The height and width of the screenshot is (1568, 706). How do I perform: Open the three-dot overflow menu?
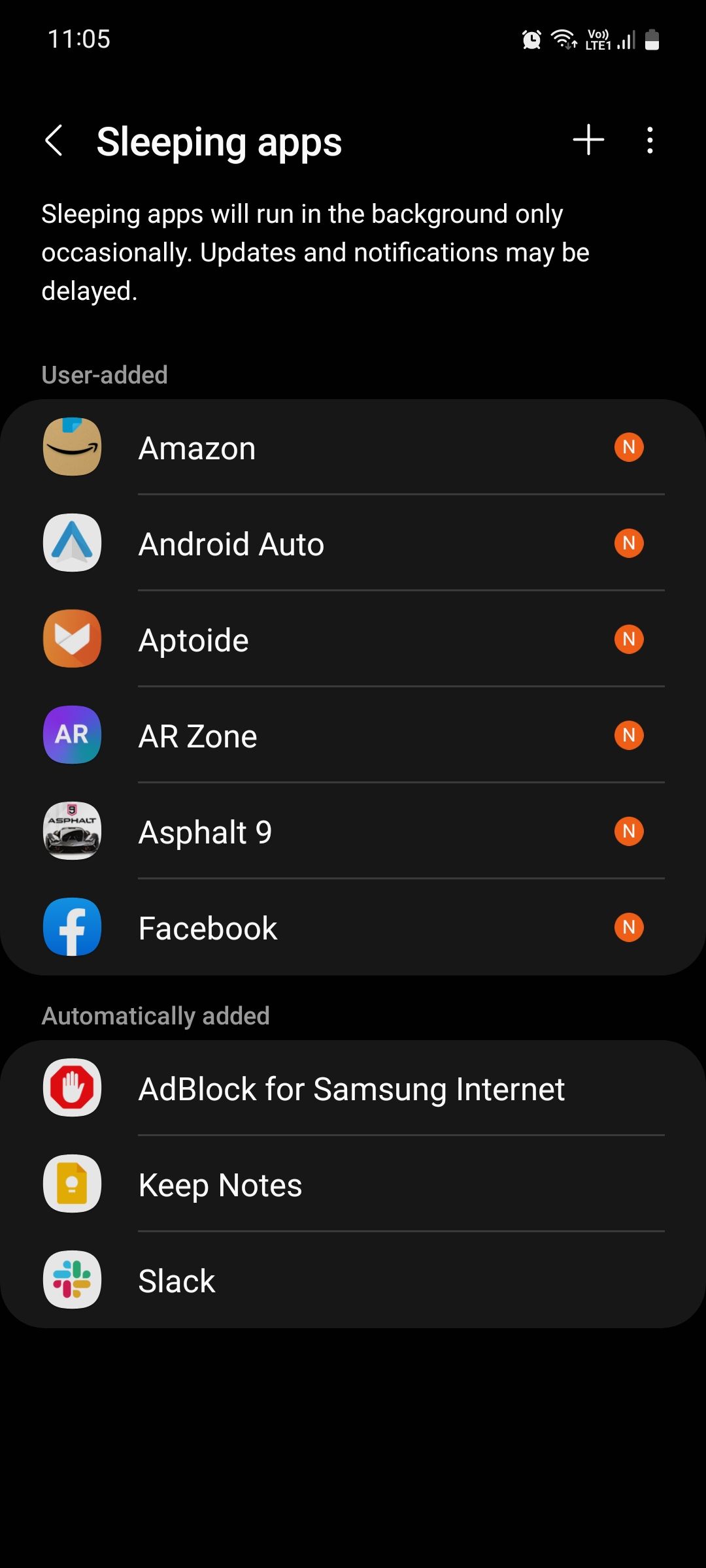pyautogui.click(x=649, y=140)
